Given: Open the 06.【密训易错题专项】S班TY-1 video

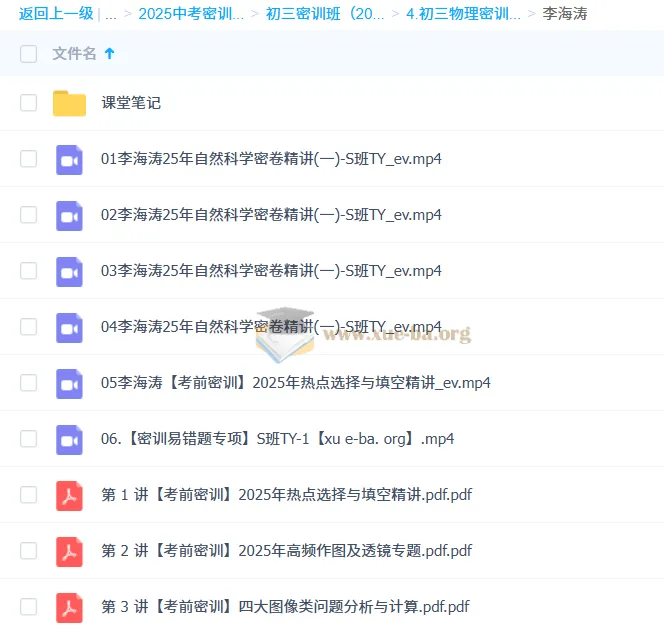Looking at the screenshot, I should pos(277,439).
